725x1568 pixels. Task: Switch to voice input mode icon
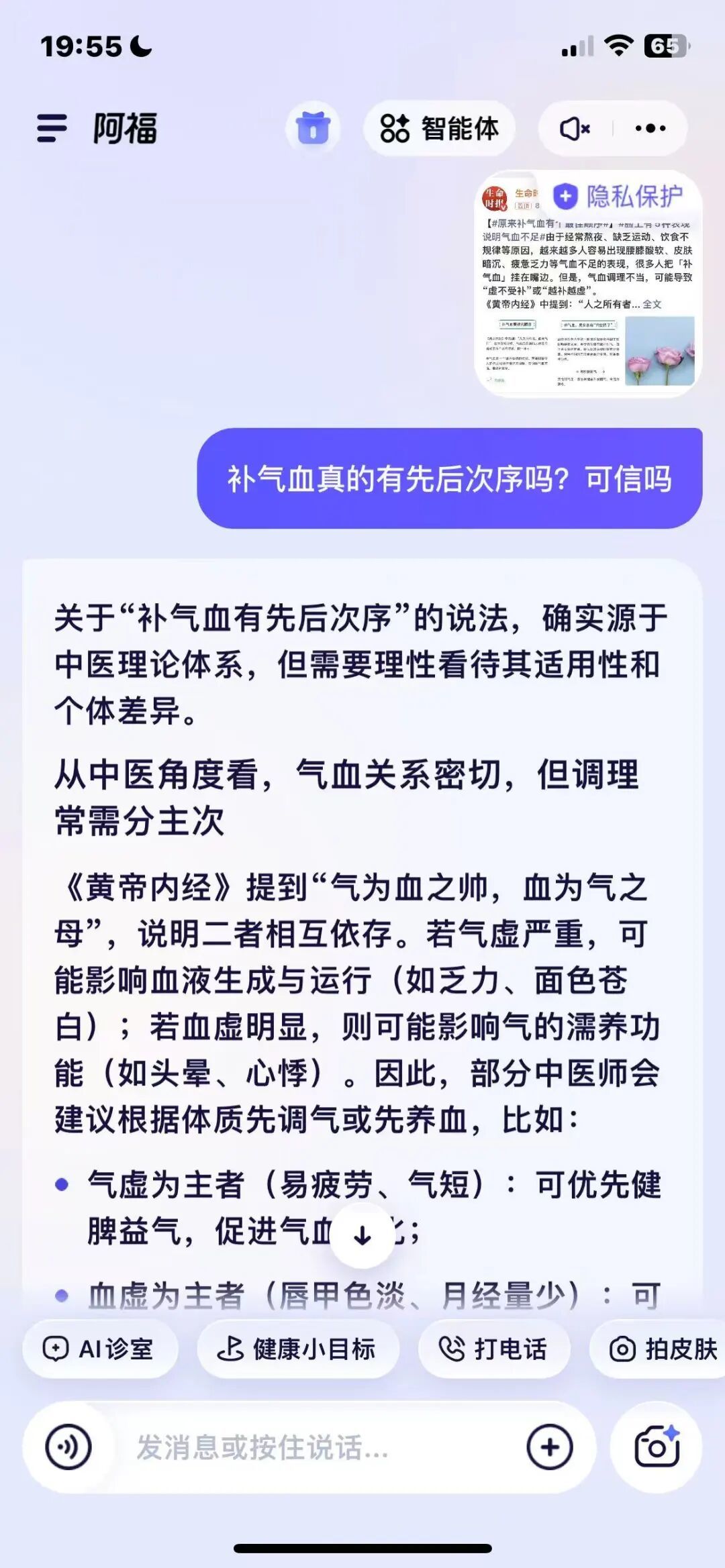click(x=69, y=1447)
